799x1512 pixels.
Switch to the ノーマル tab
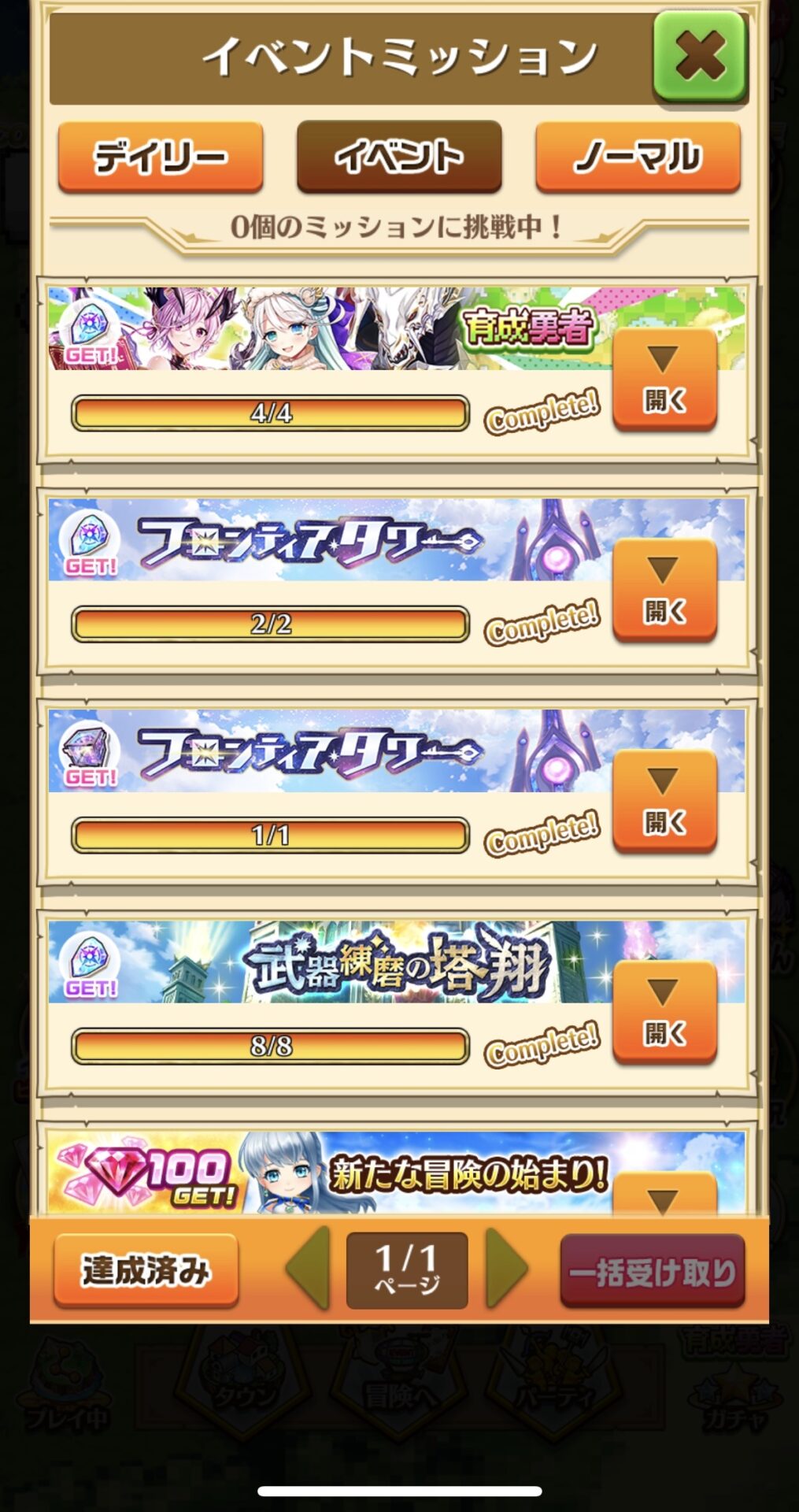[638, 157]
